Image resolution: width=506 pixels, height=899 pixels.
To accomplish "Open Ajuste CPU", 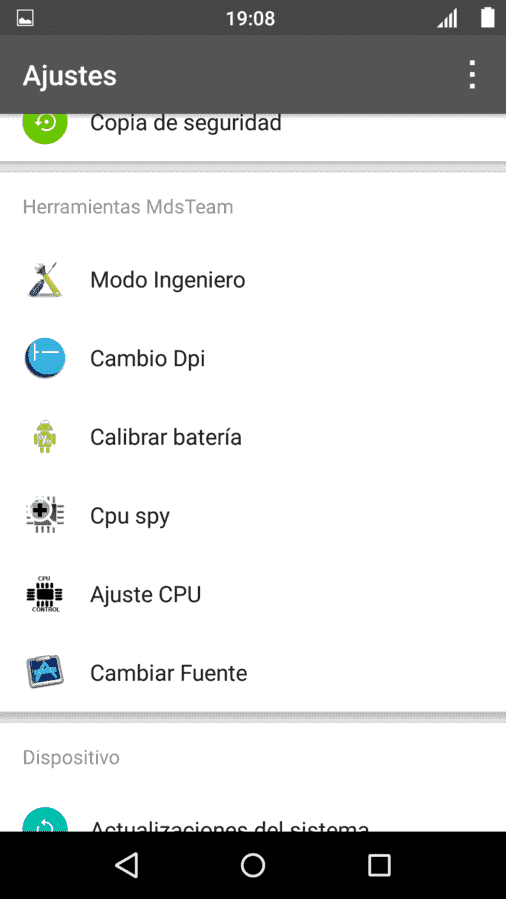I will (253, 594).
